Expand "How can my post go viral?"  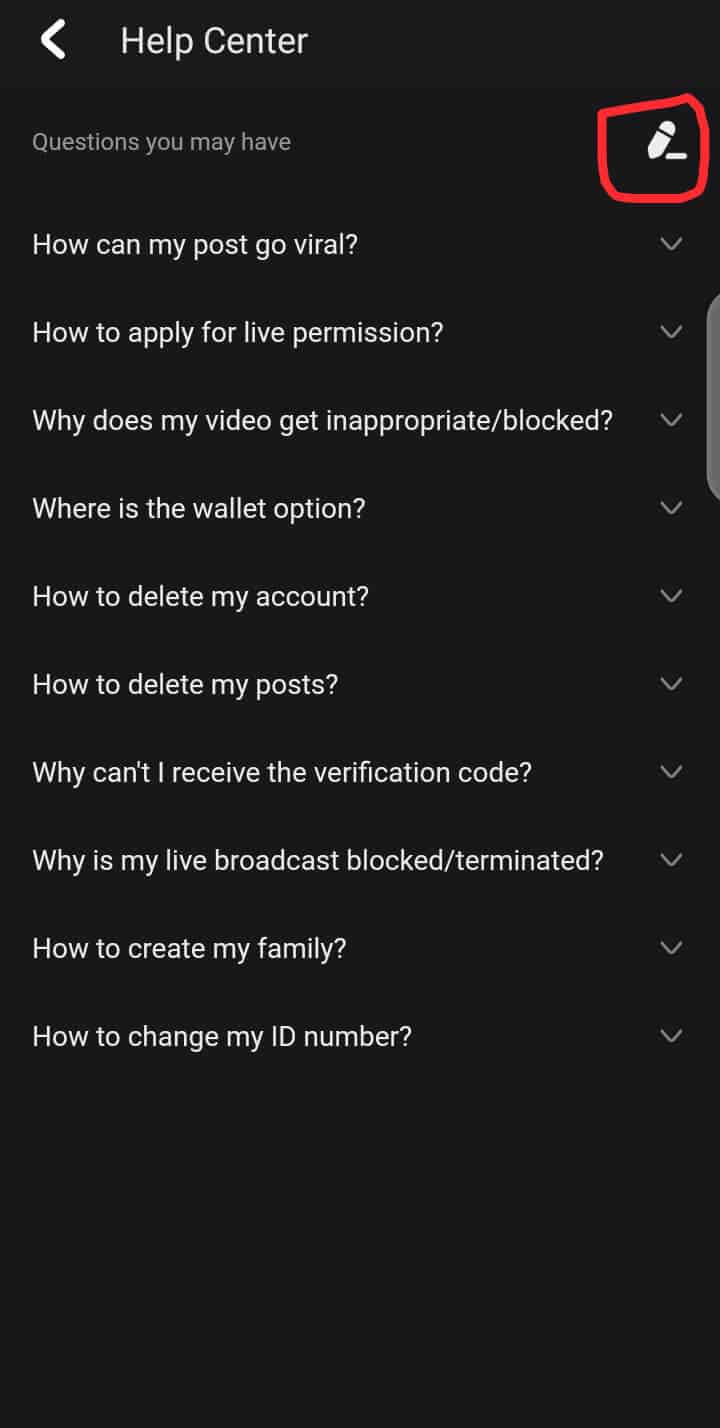click(x=360, y=244)
